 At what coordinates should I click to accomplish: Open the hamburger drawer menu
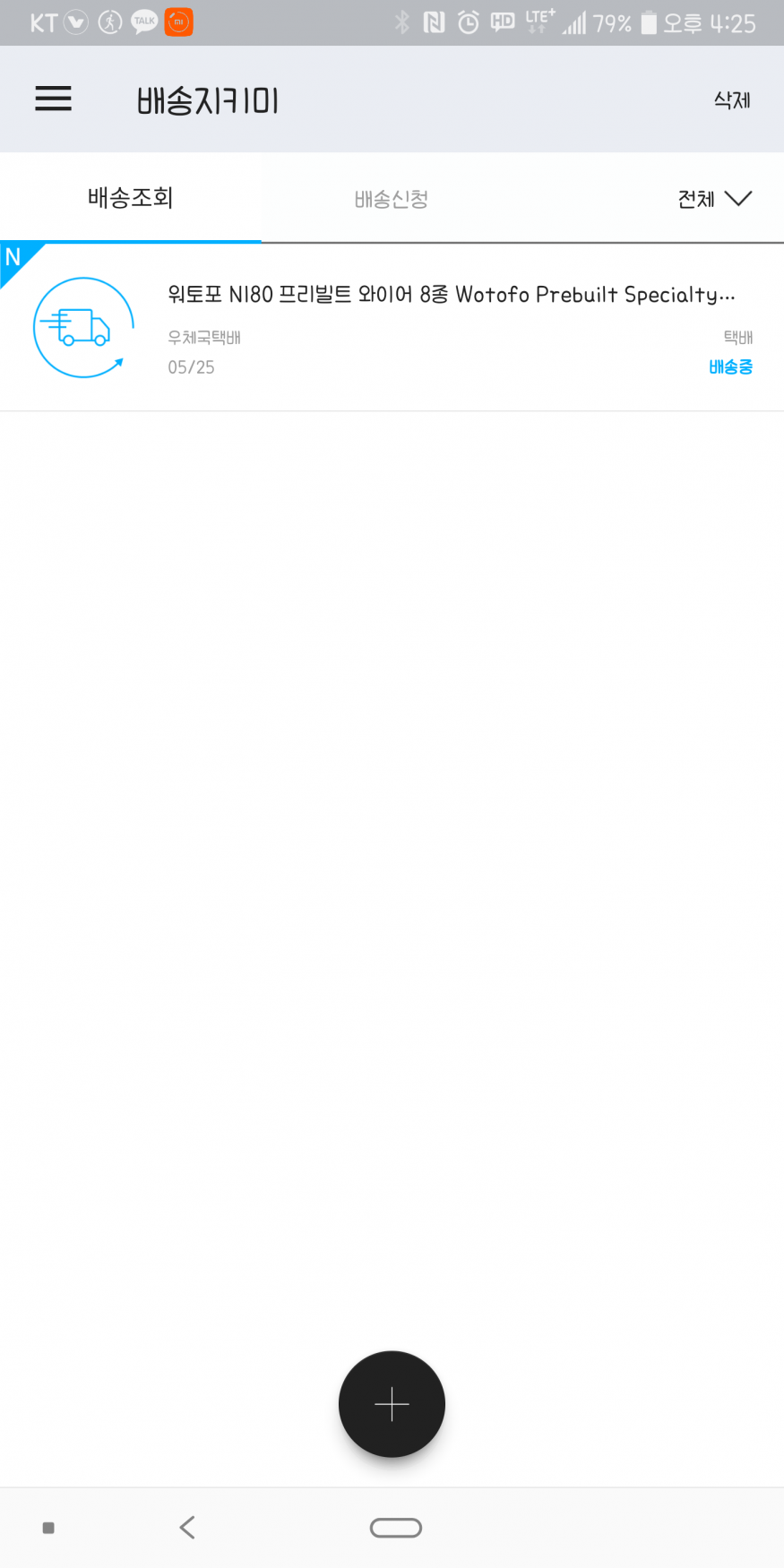53,99
